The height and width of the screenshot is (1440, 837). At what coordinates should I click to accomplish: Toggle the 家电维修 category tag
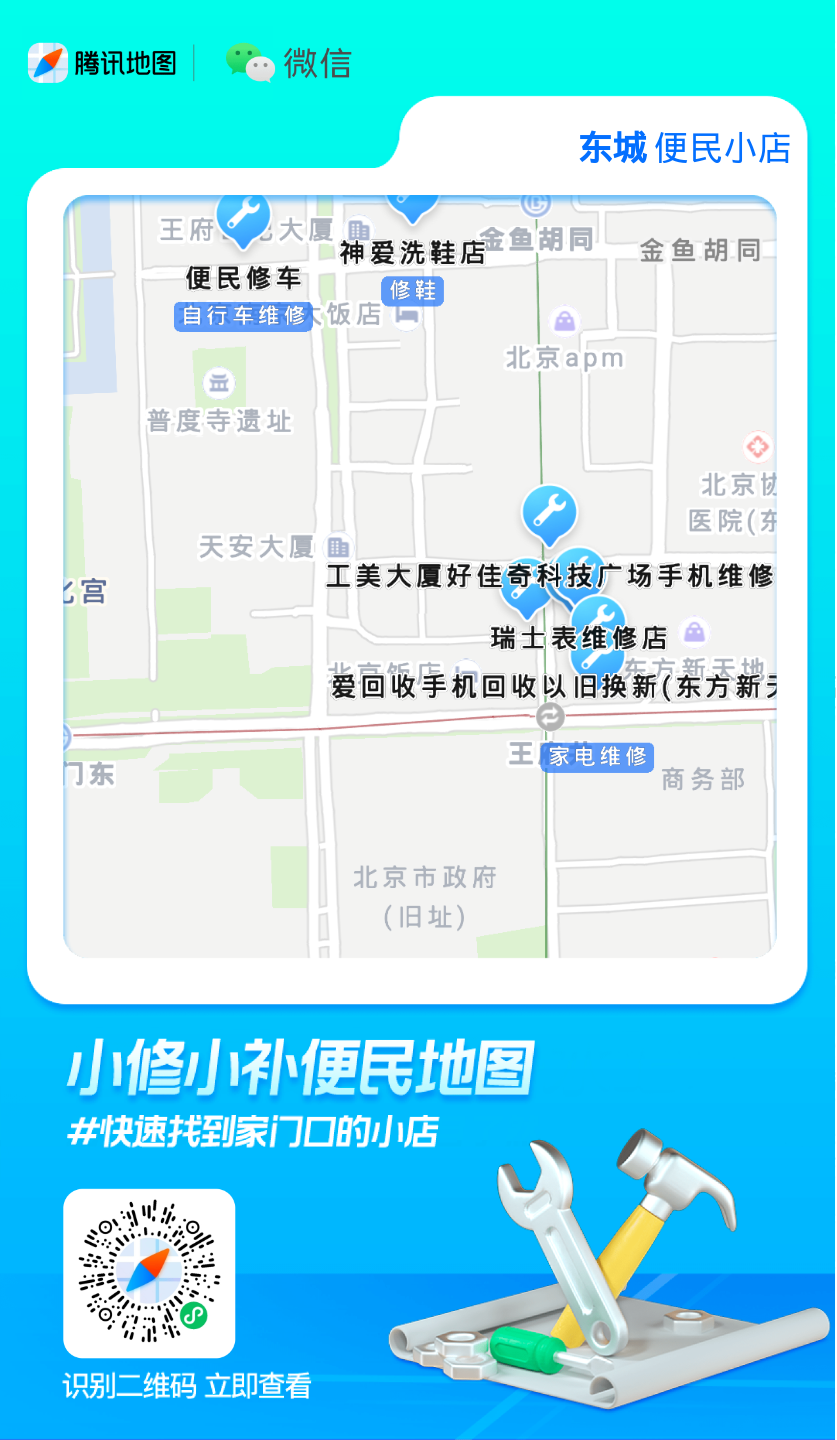click(595, 758)
